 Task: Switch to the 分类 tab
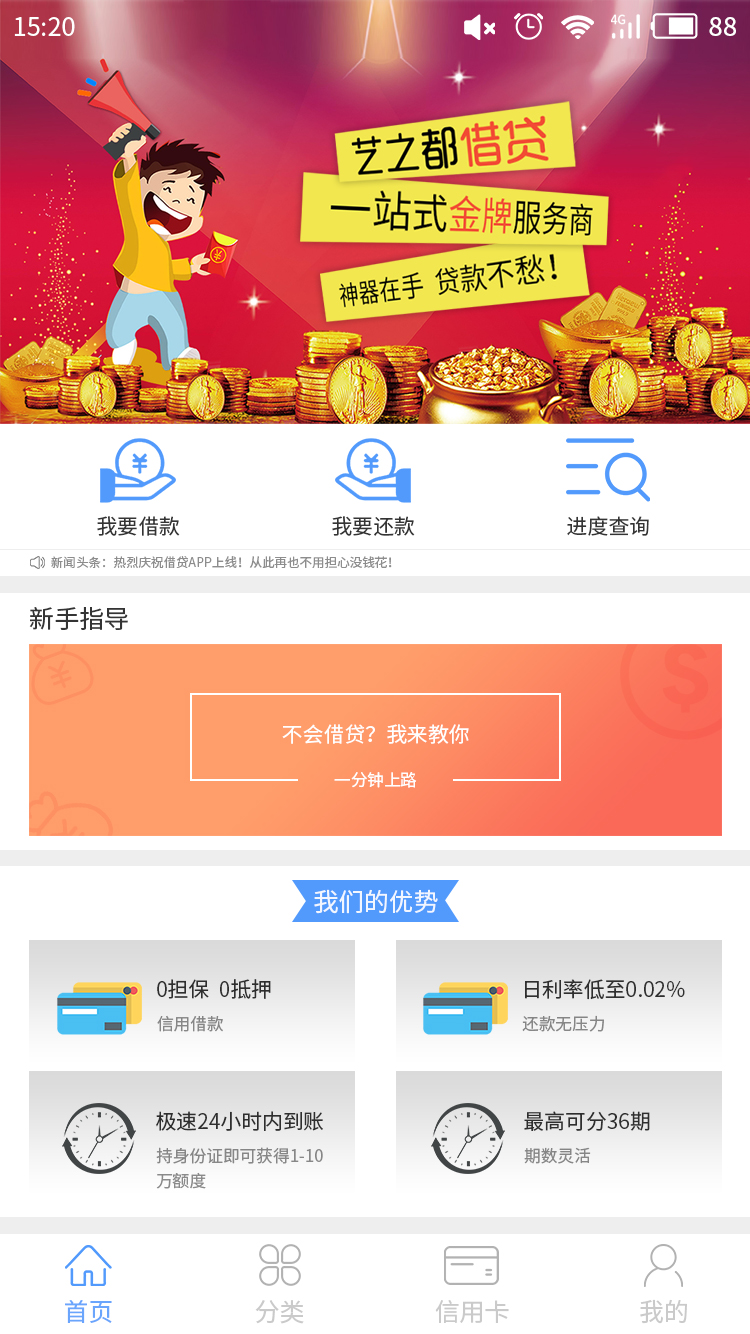click(279, 1284)
